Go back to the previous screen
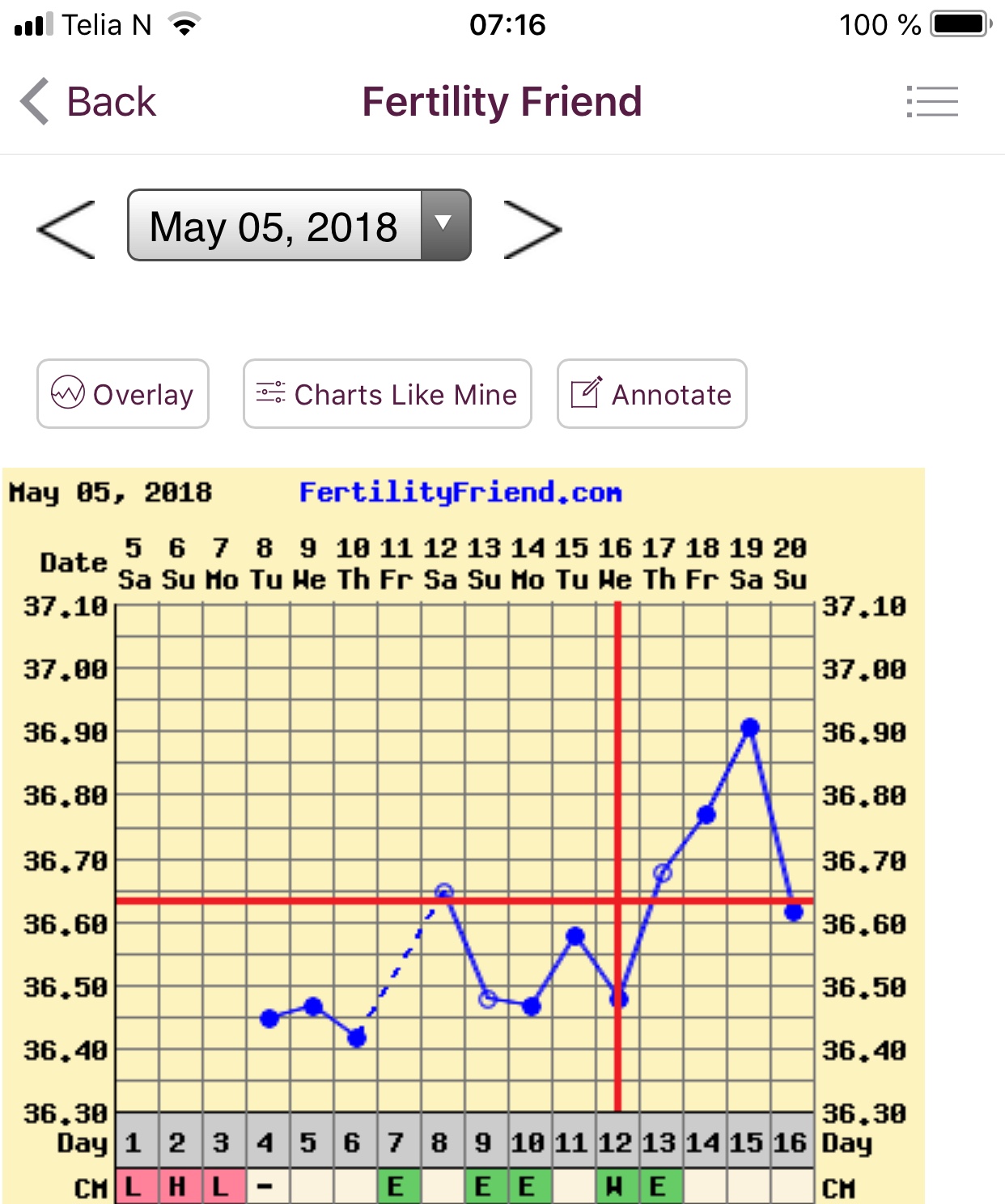The image size is (1005, 1204). coord(87,102)
